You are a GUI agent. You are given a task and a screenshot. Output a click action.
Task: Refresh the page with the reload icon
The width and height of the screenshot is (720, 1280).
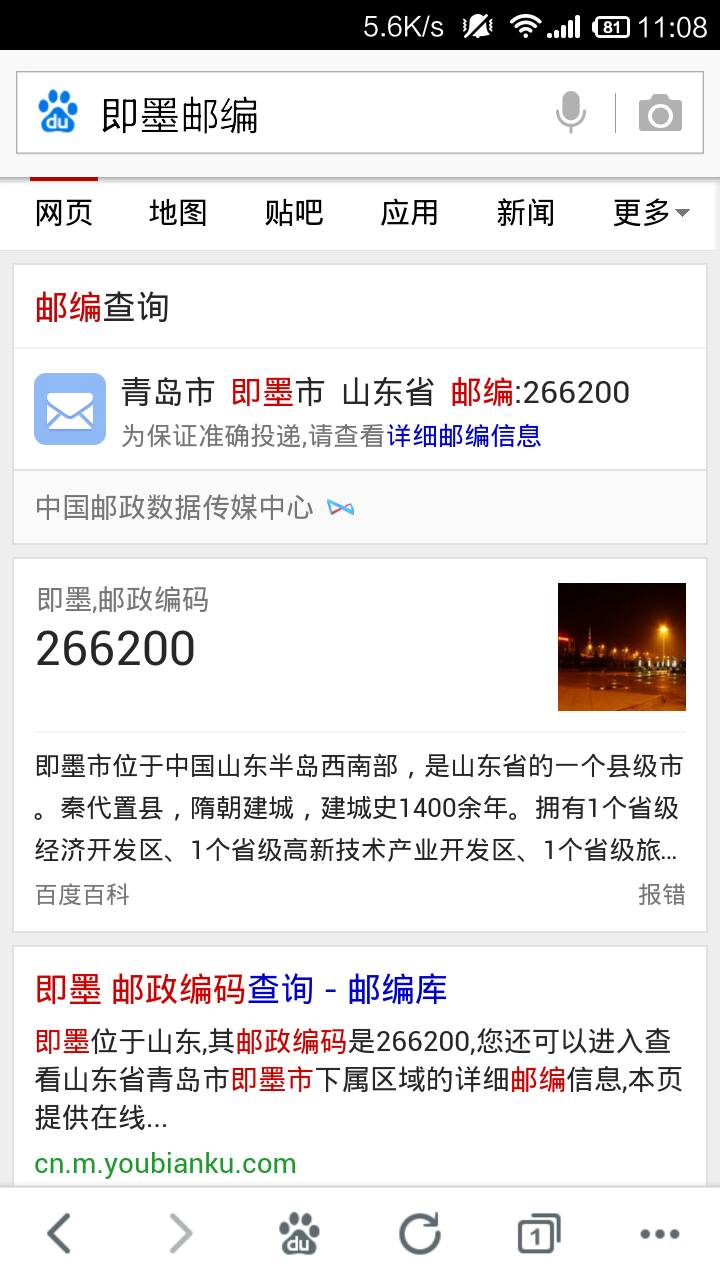coord(420,1232)
